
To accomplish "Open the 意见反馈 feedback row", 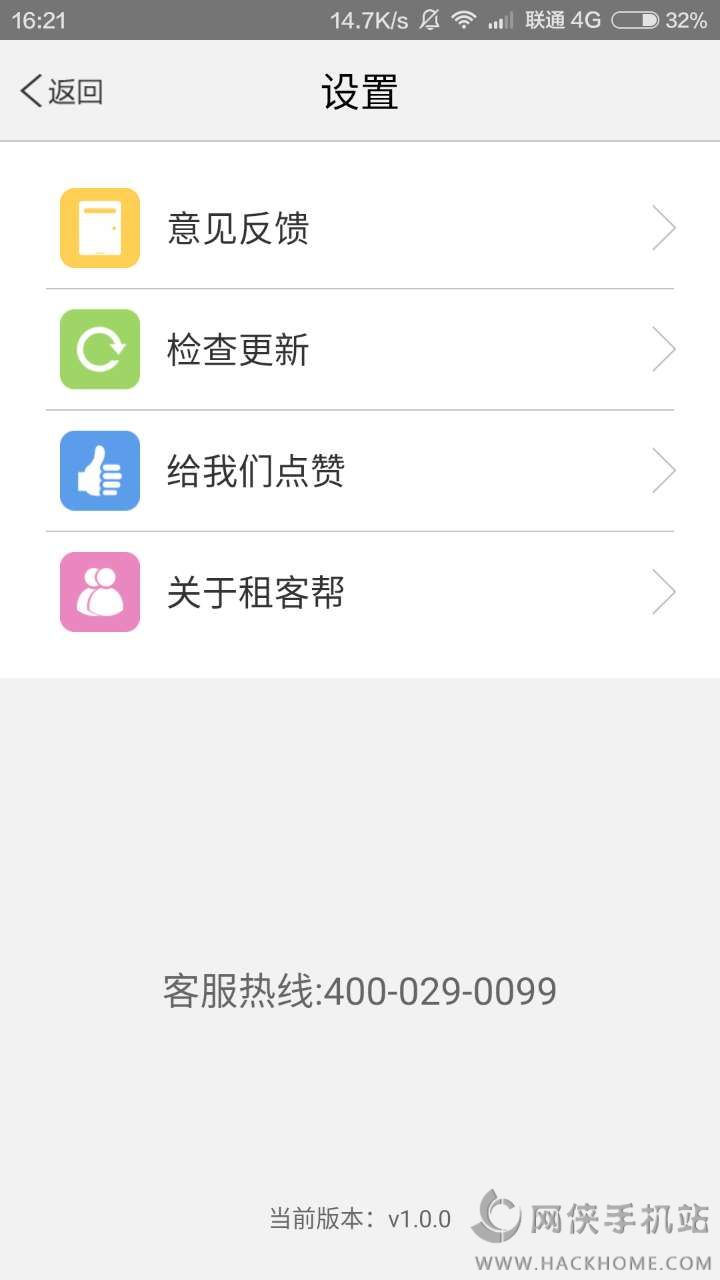I will pos(360,229).
